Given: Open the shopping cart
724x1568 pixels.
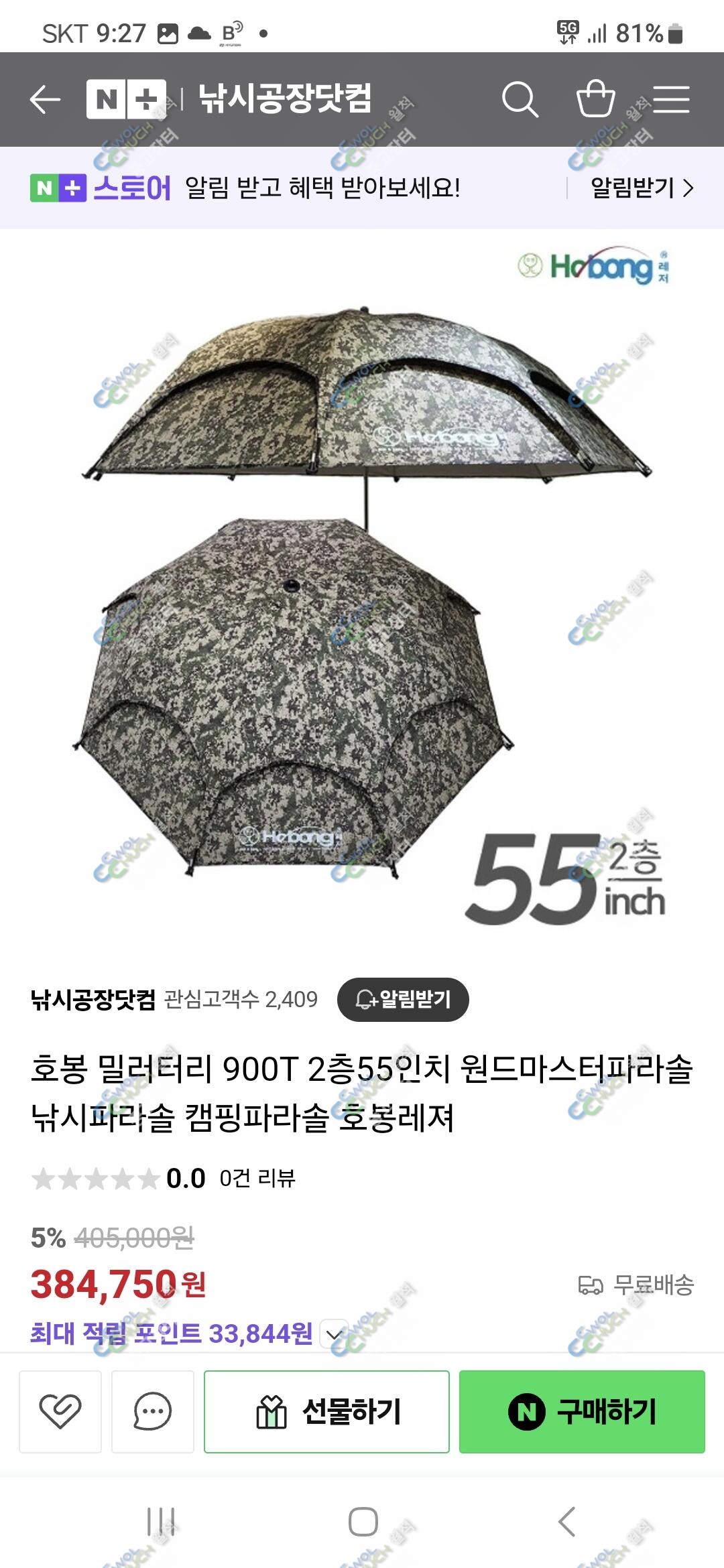Looking at the screenshot, I should click(595, 99).
